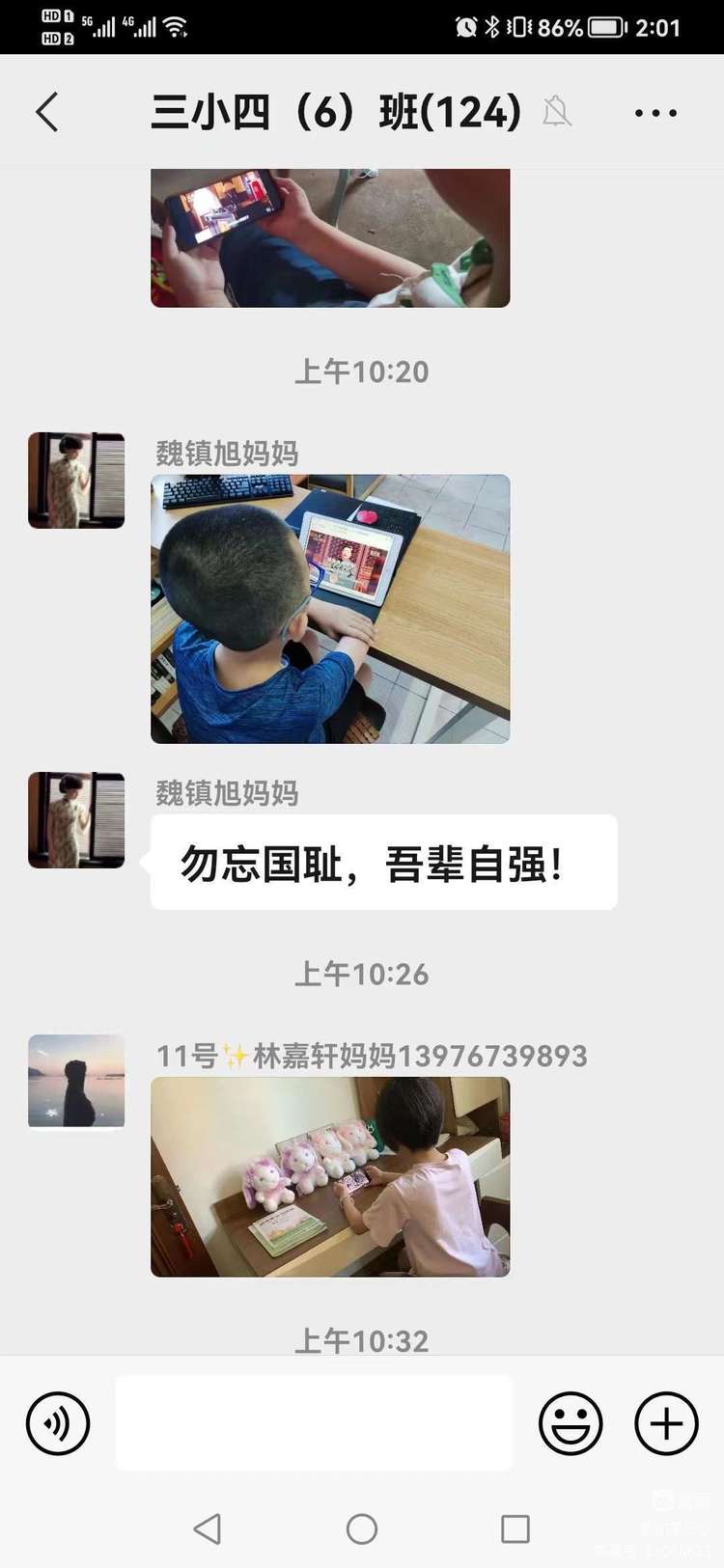Switch to voice message input

point(58,1423)
